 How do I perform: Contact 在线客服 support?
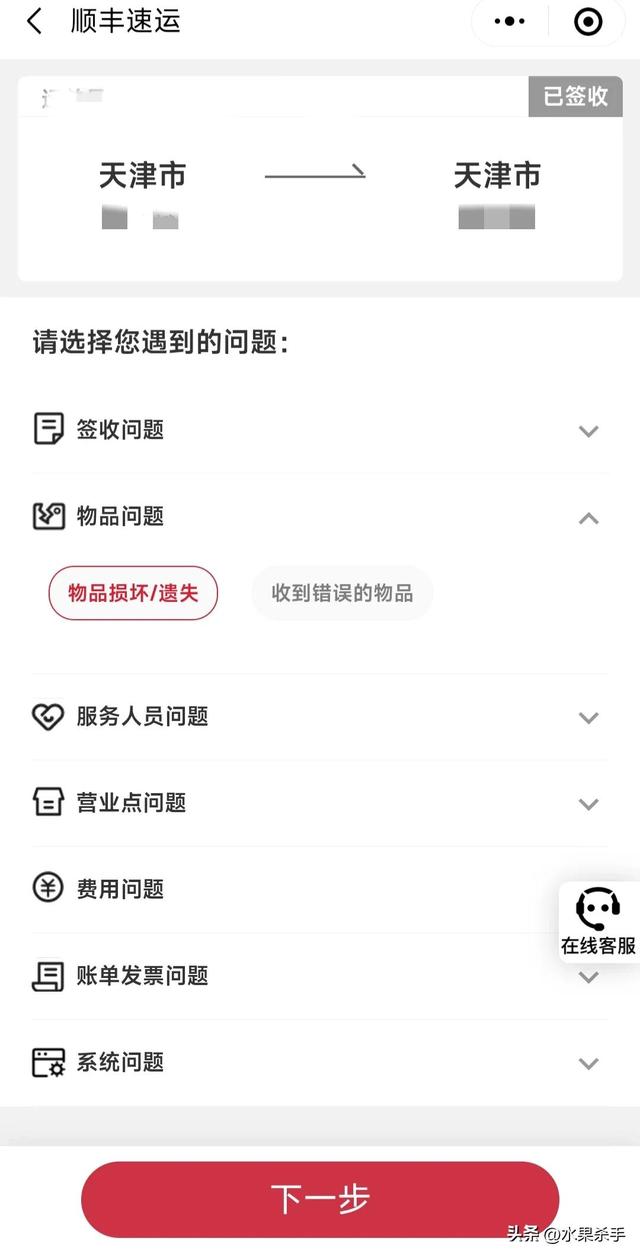[x=598, y=921]
